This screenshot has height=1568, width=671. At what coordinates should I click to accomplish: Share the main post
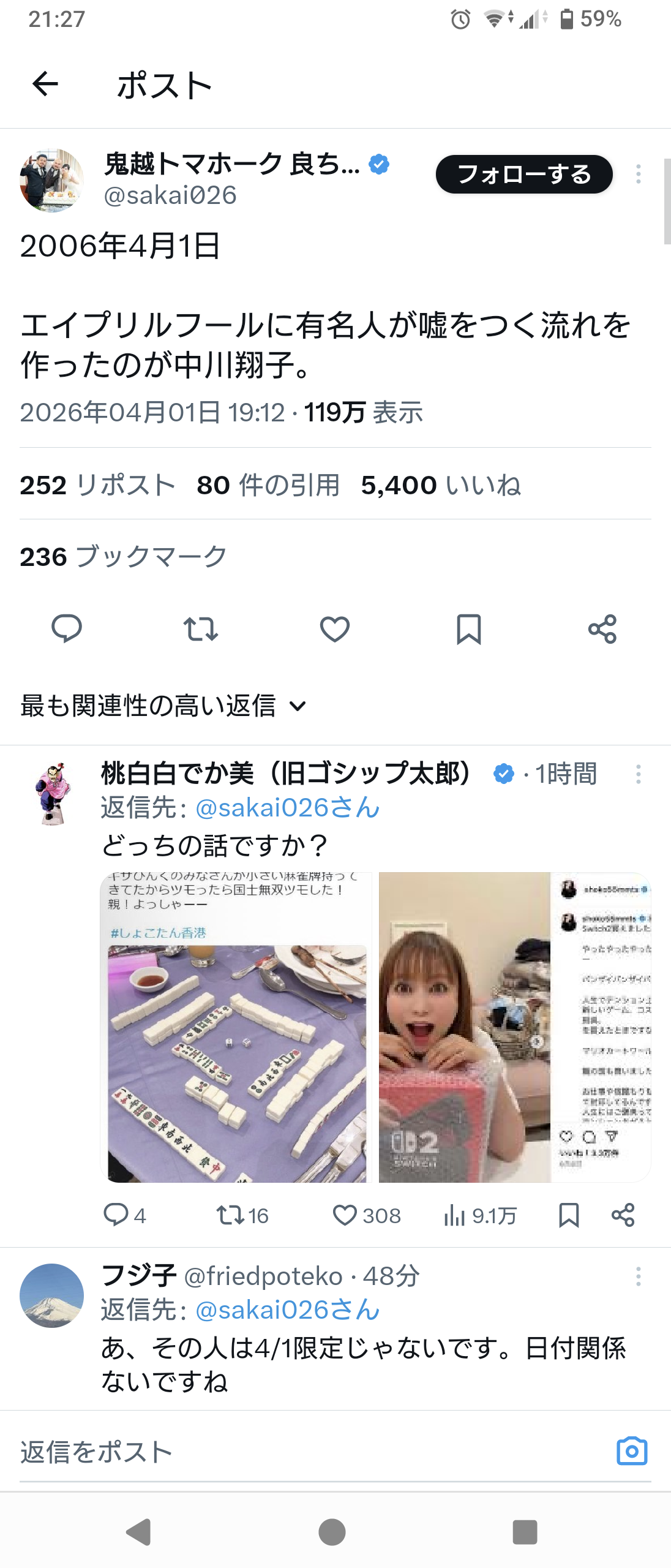tap(602, 629)
